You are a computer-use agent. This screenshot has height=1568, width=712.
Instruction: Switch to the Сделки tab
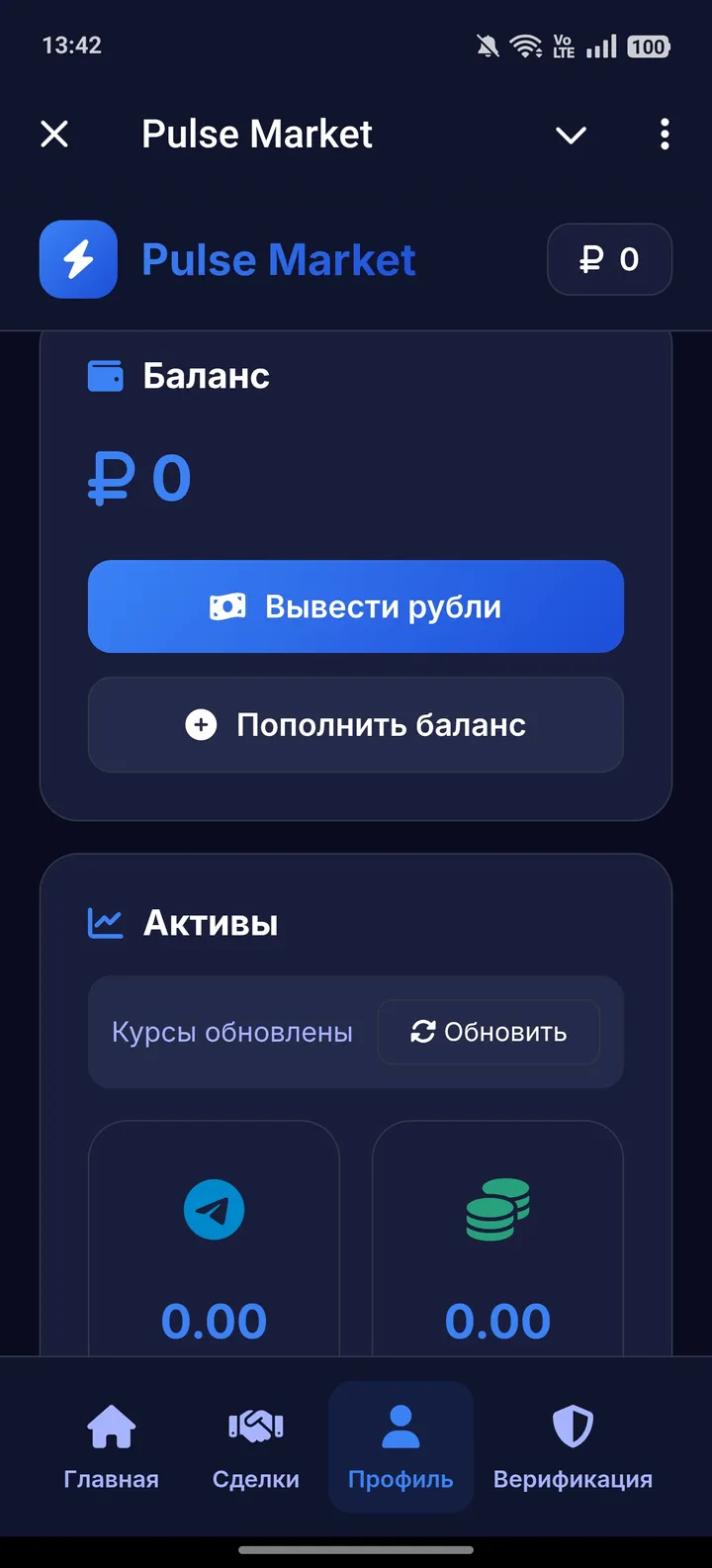255,1446
